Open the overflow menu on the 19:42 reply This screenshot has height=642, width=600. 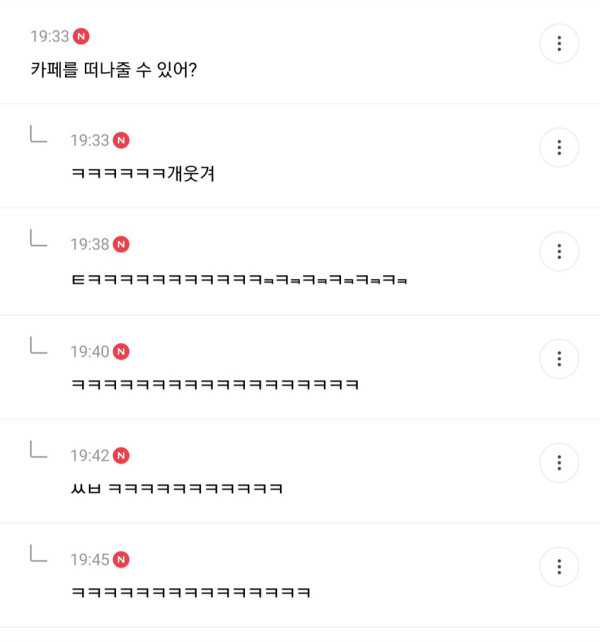click(x=559, y=462)
